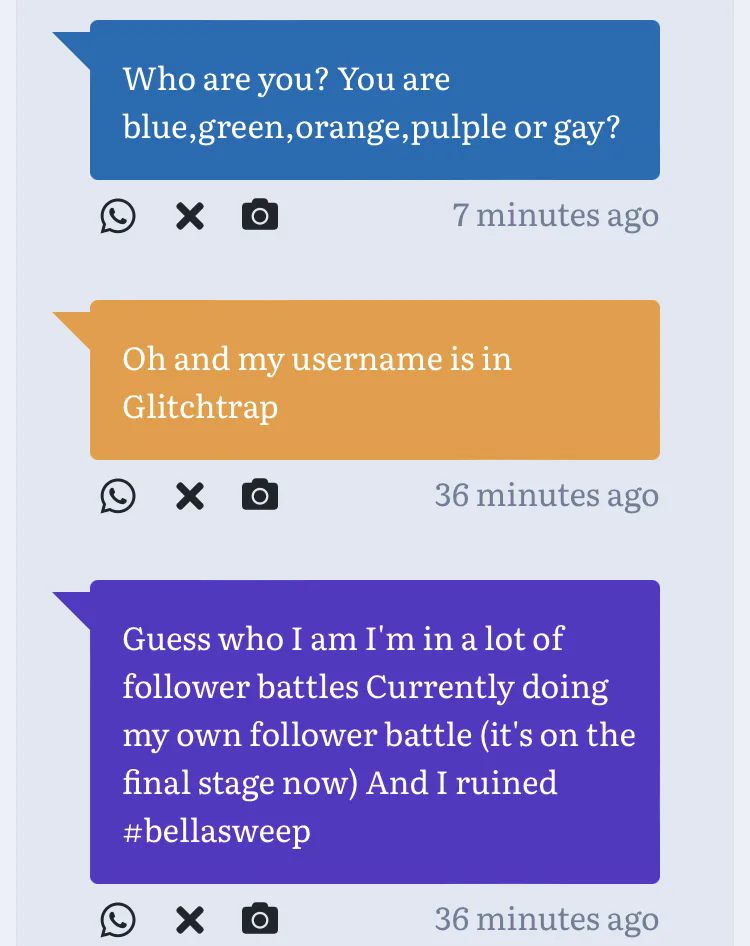The width and height of the screenshot is (750, 946).
Task: Open the purple follower battles message
Action: point(375,733)
